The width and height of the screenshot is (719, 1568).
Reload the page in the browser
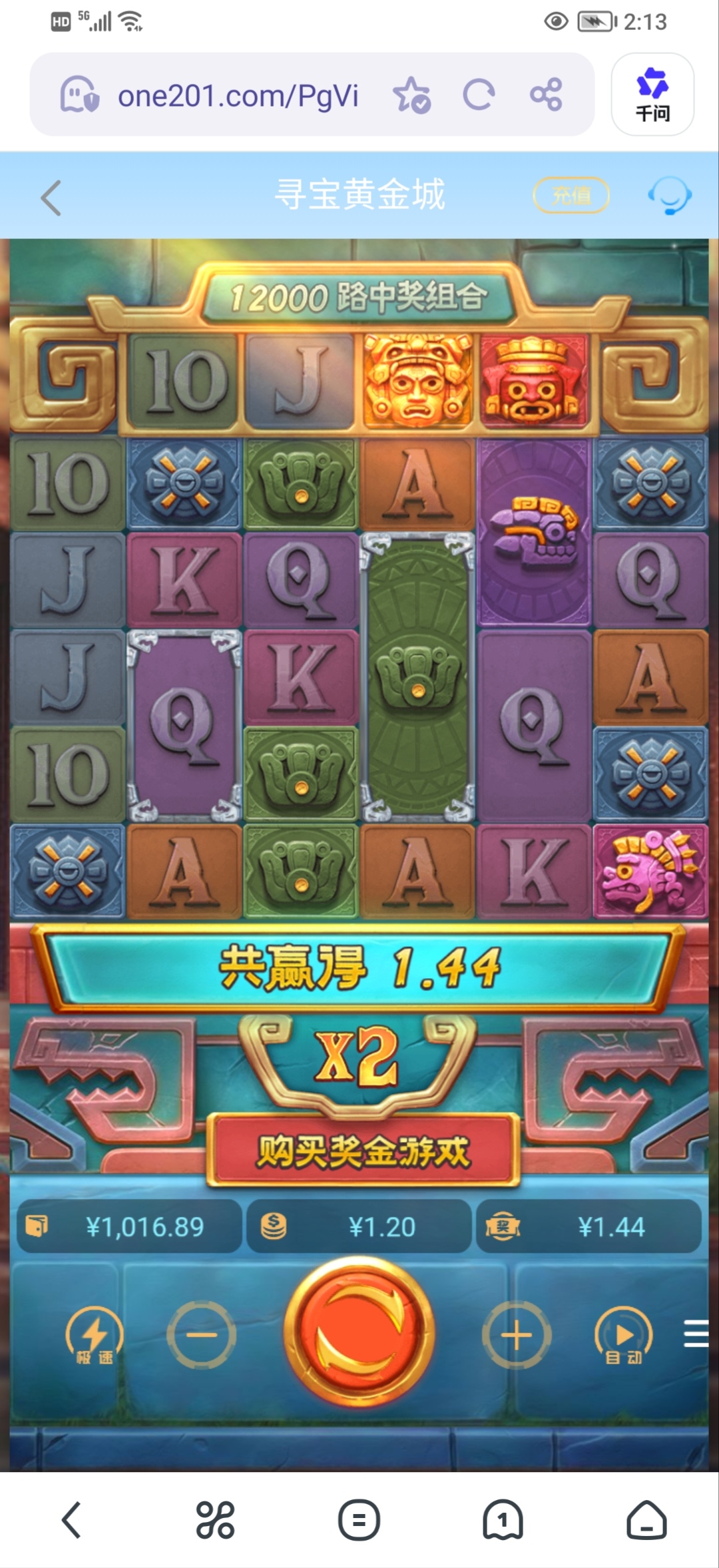(x=479, y=95)
